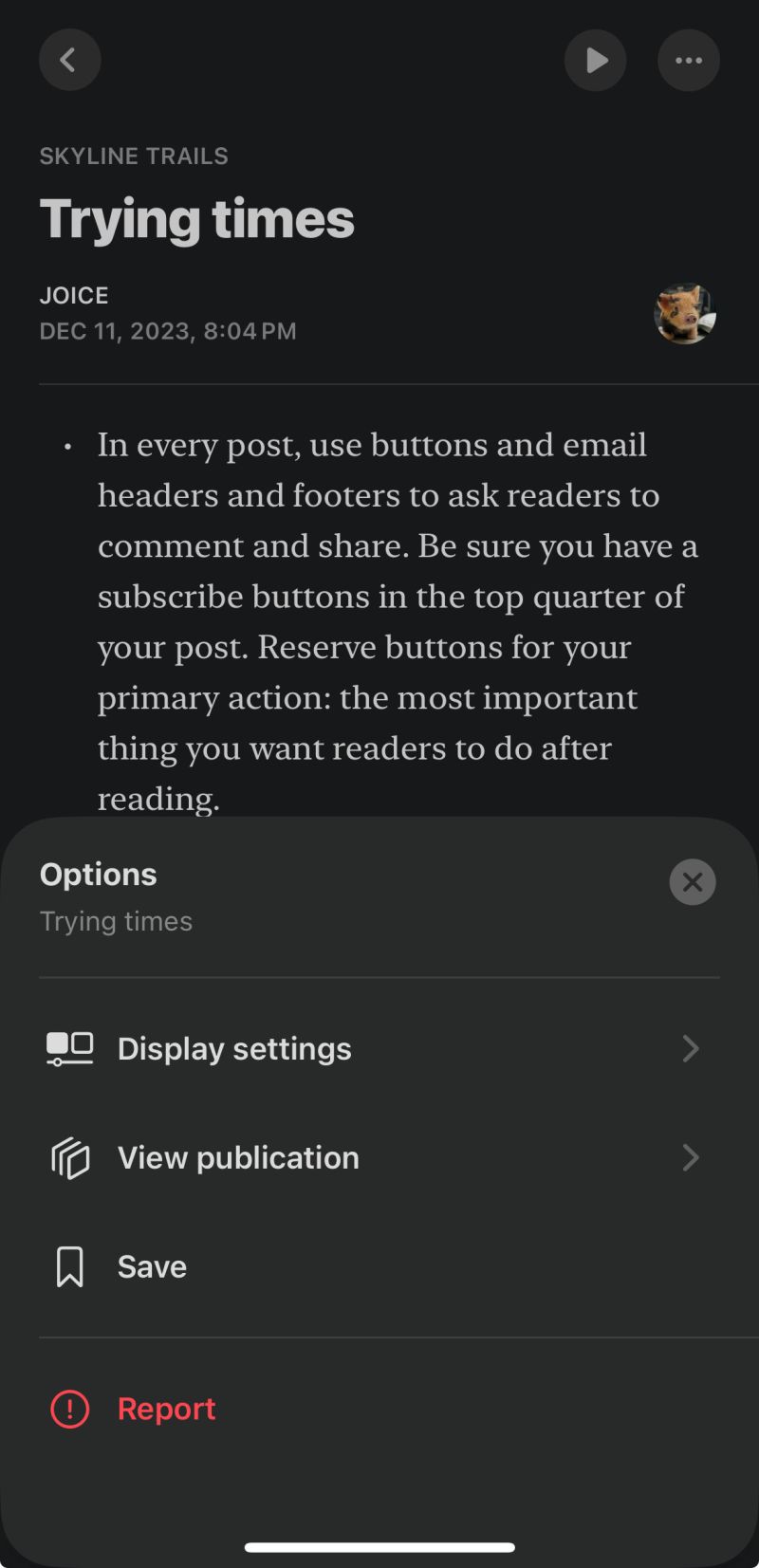Image resolution: width=759 pixels, height=1568 pixels.
Task: Tap the author name JOICE
Action: [x=74, y=295]
